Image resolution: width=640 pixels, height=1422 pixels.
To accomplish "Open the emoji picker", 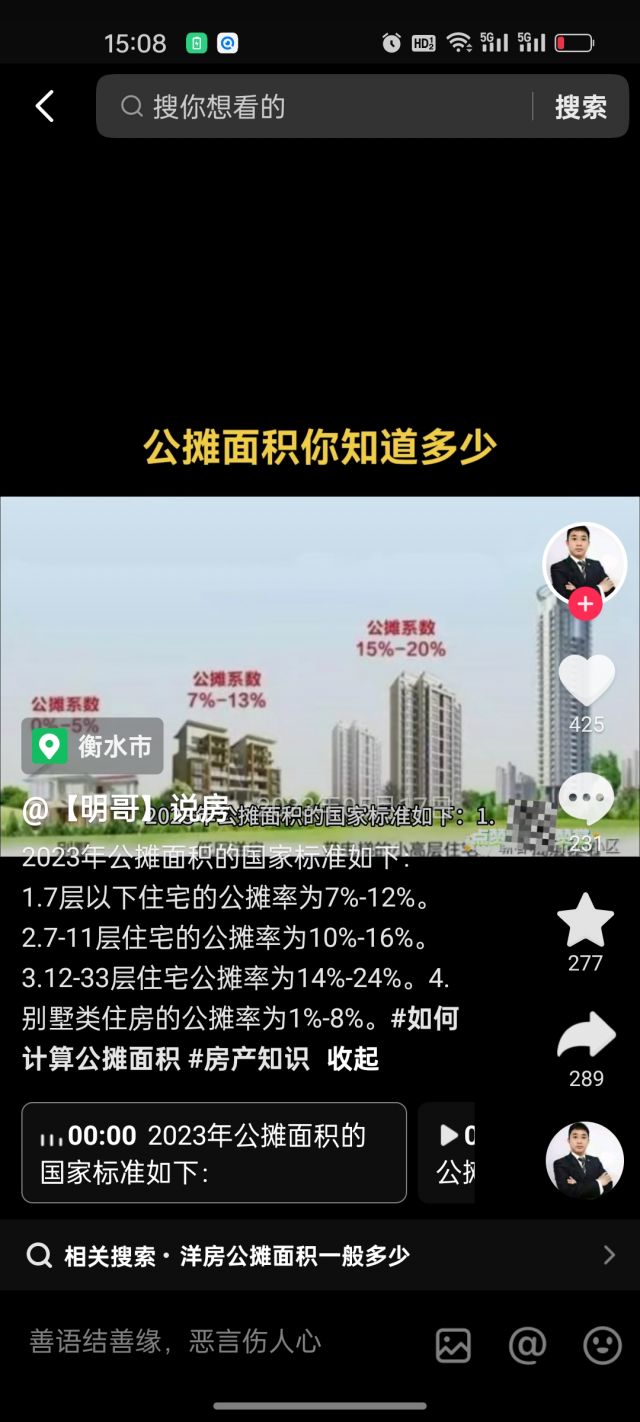I will point(602,1345).
